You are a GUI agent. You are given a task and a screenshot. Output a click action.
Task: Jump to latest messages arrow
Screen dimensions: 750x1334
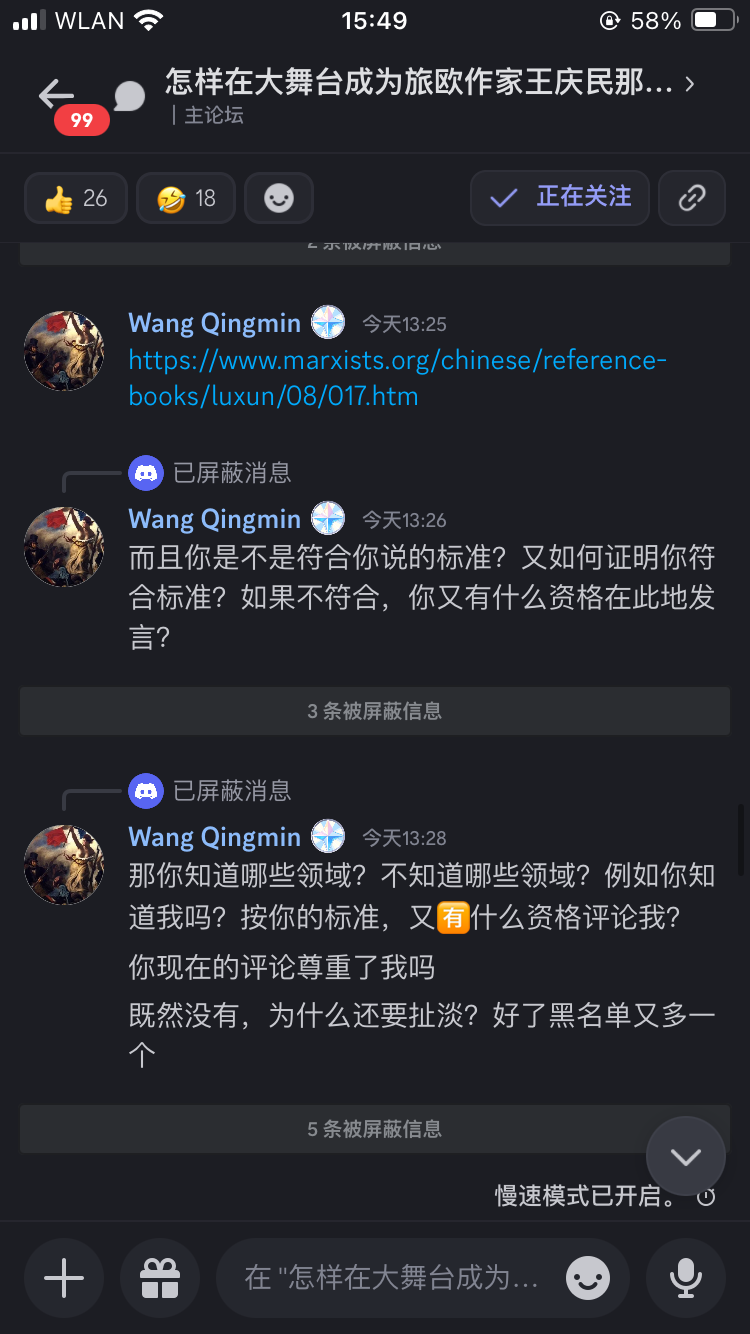[x=686, y=1157]
